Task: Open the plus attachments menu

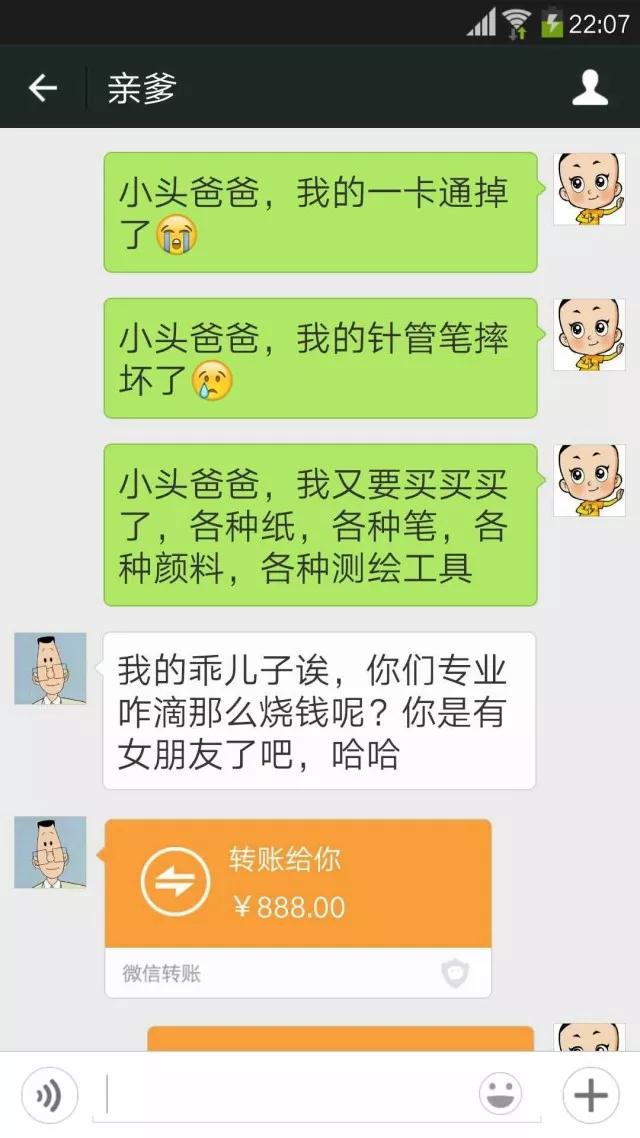Action: [590, 1096]
